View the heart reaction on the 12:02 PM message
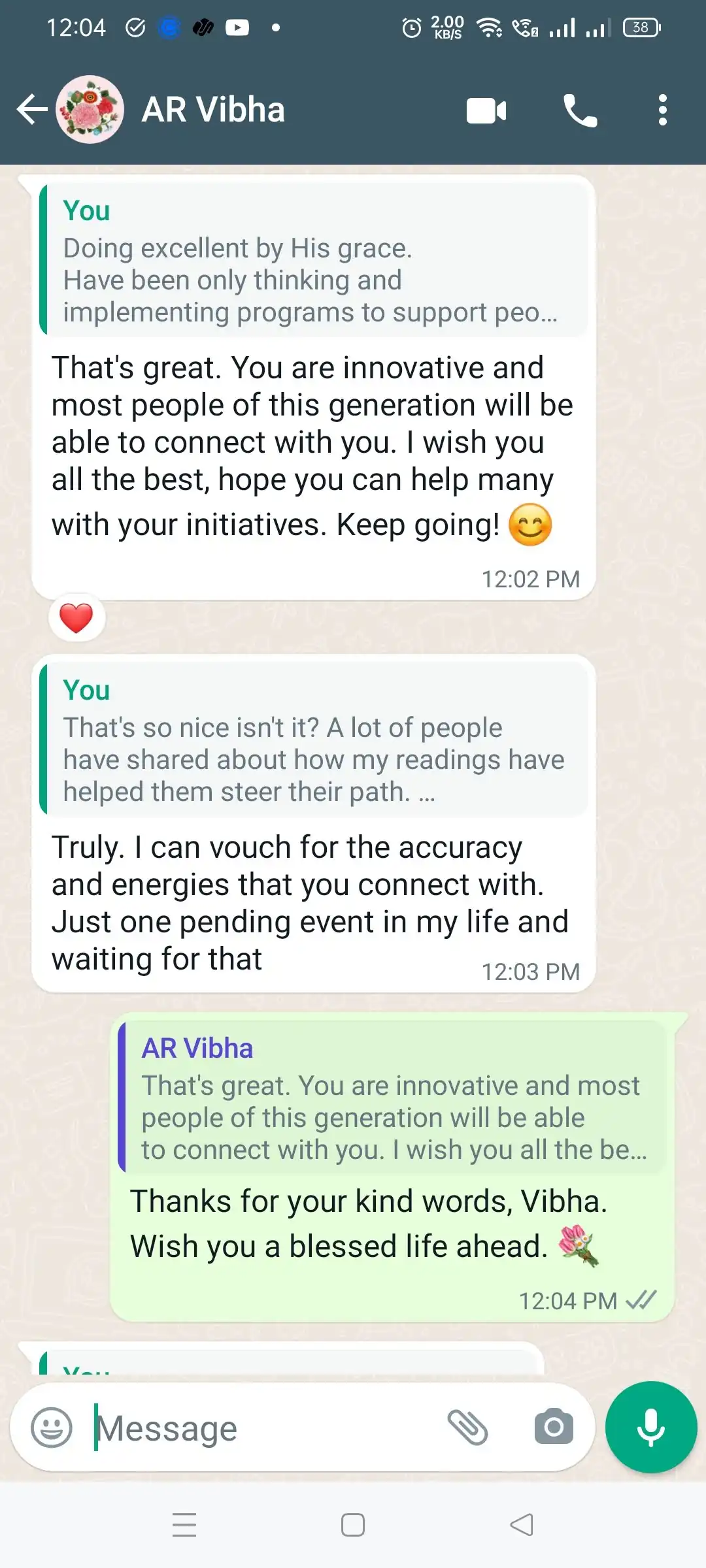The width and height of the screenshot is (706, 1568). [76, 617]
